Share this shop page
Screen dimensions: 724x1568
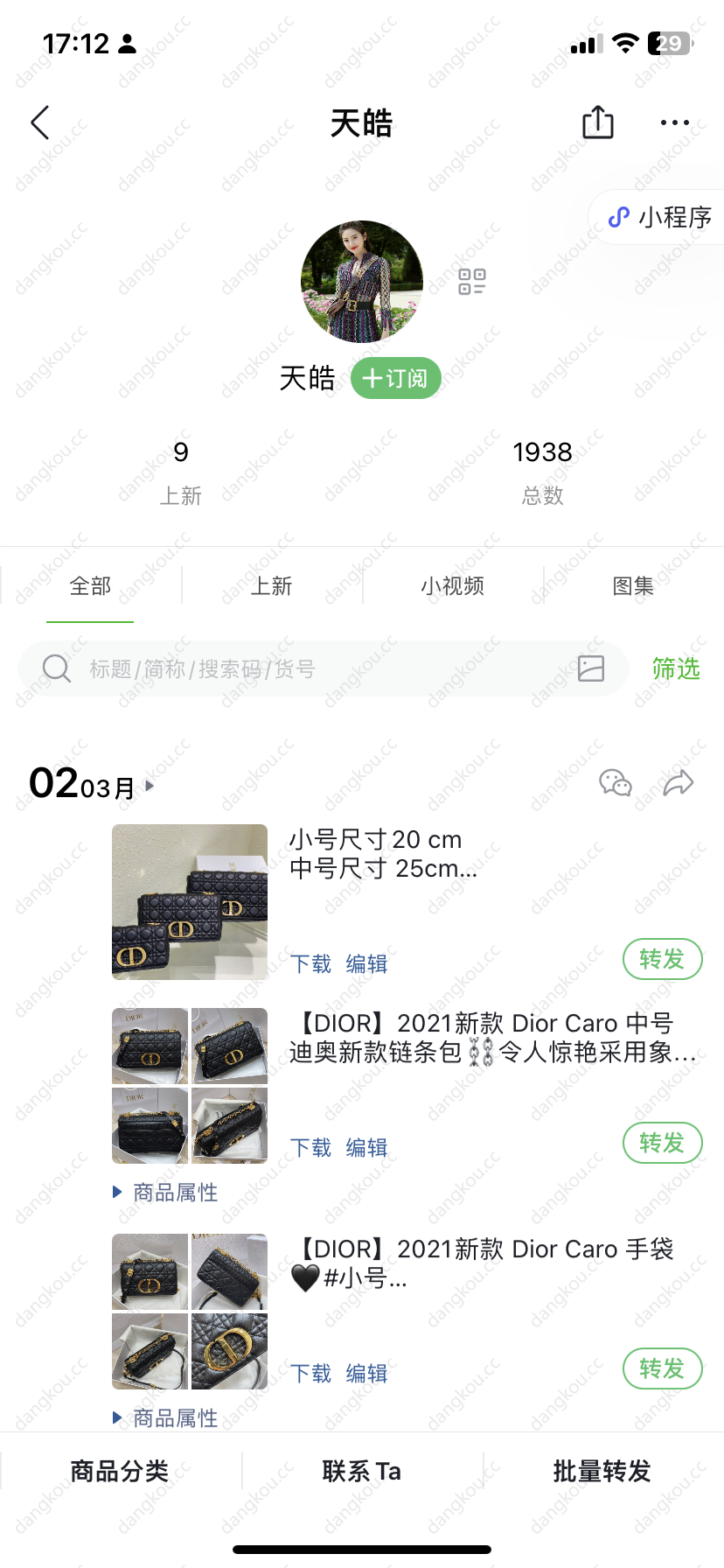click(x=598, y=122)
